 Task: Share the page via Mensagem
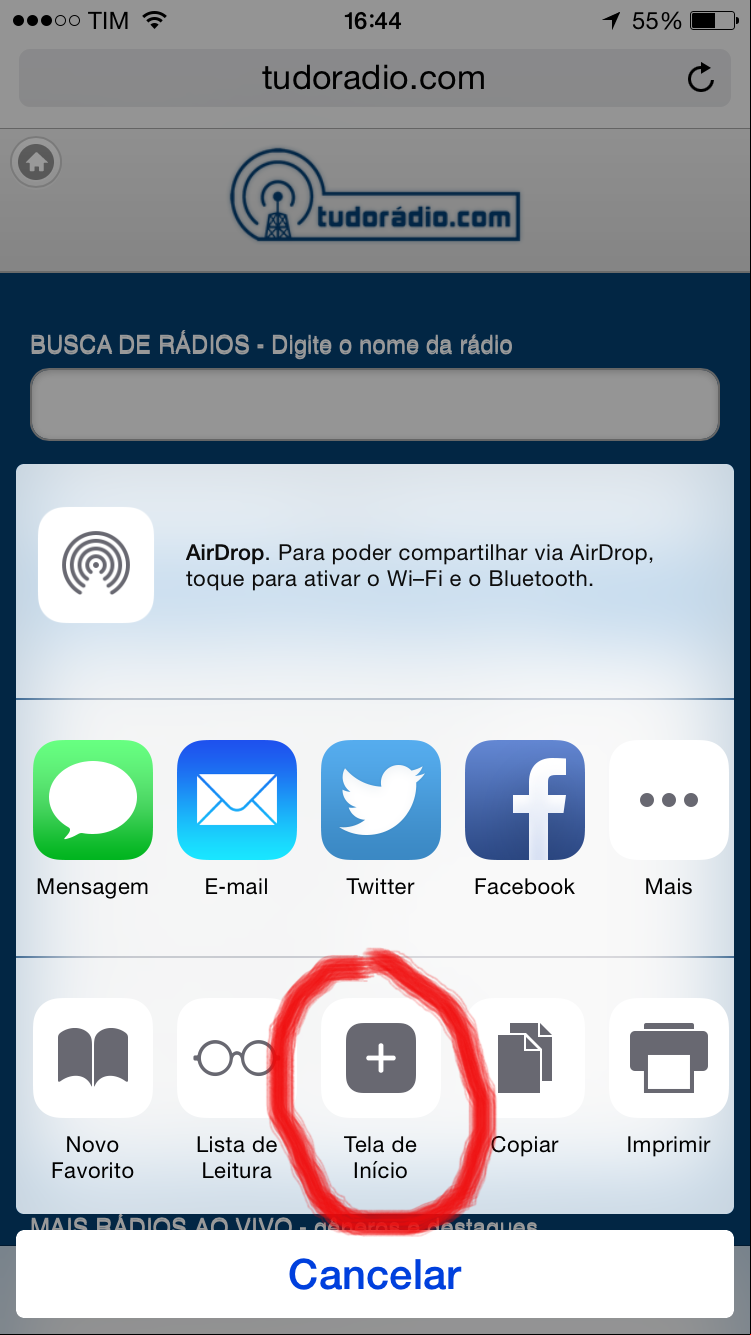(x=93, y=800)
